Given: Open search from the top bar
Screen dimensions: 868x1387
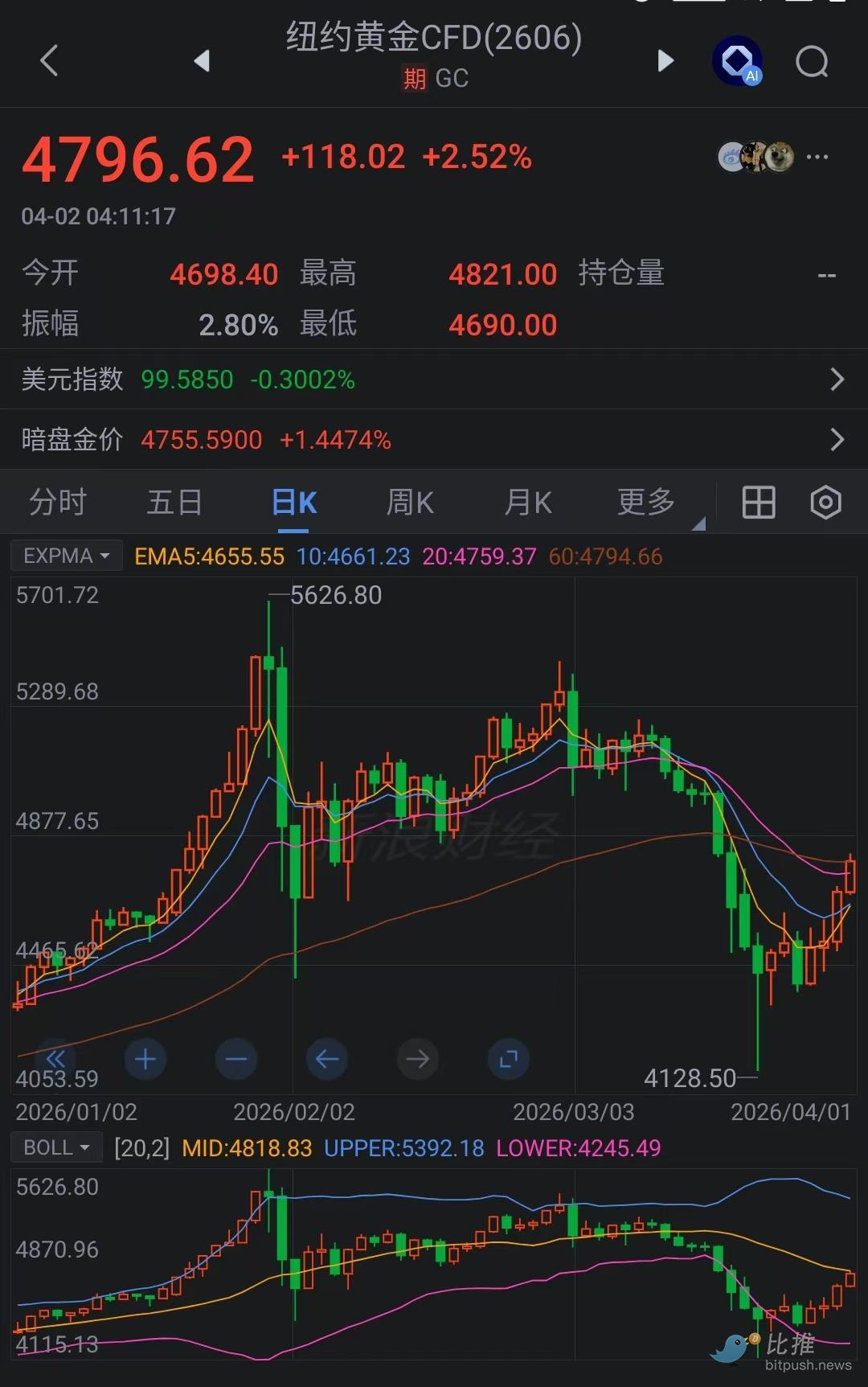Looking at the screenshot, I should pyautogui.click(x=812, y=61).
